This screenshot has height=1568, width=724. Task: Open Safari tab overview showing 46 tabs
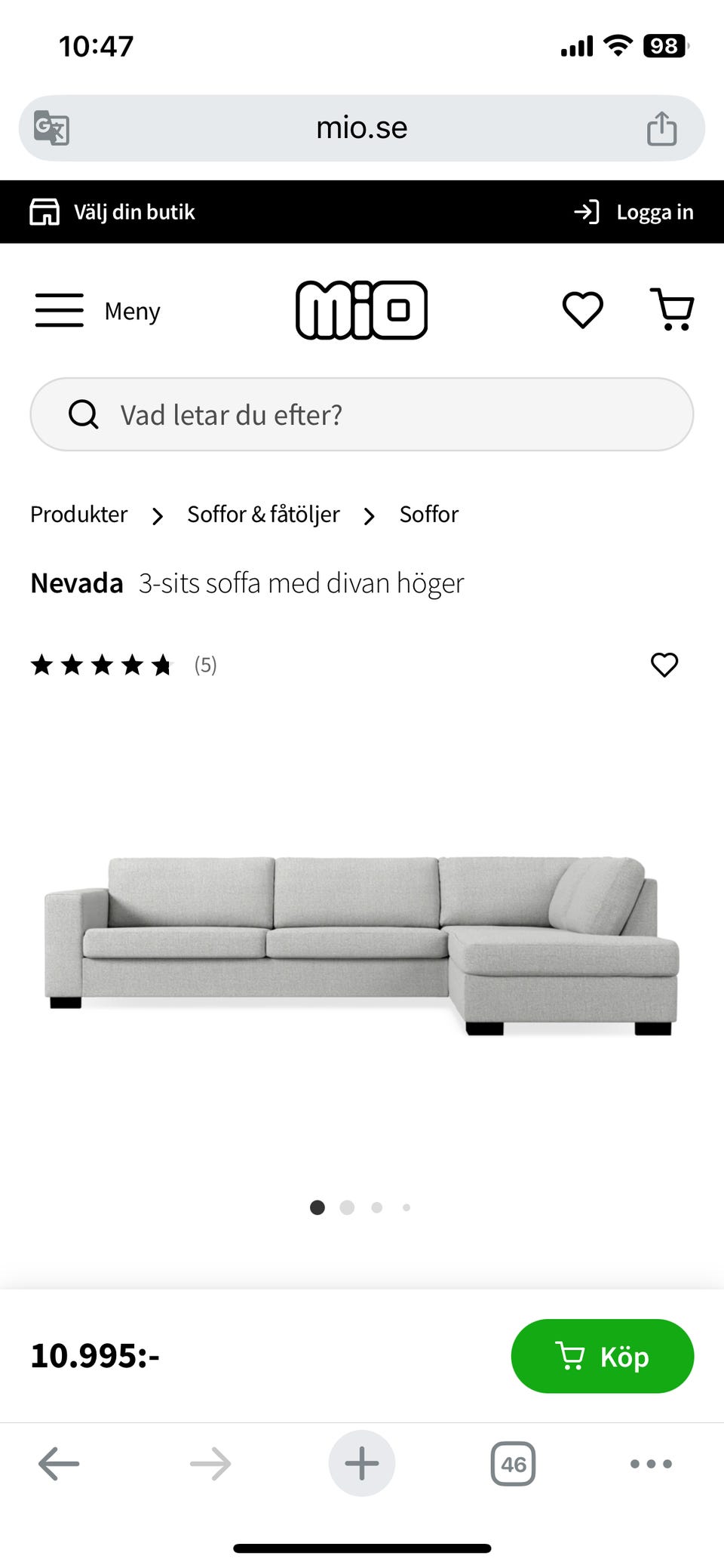pos(513,1464)
